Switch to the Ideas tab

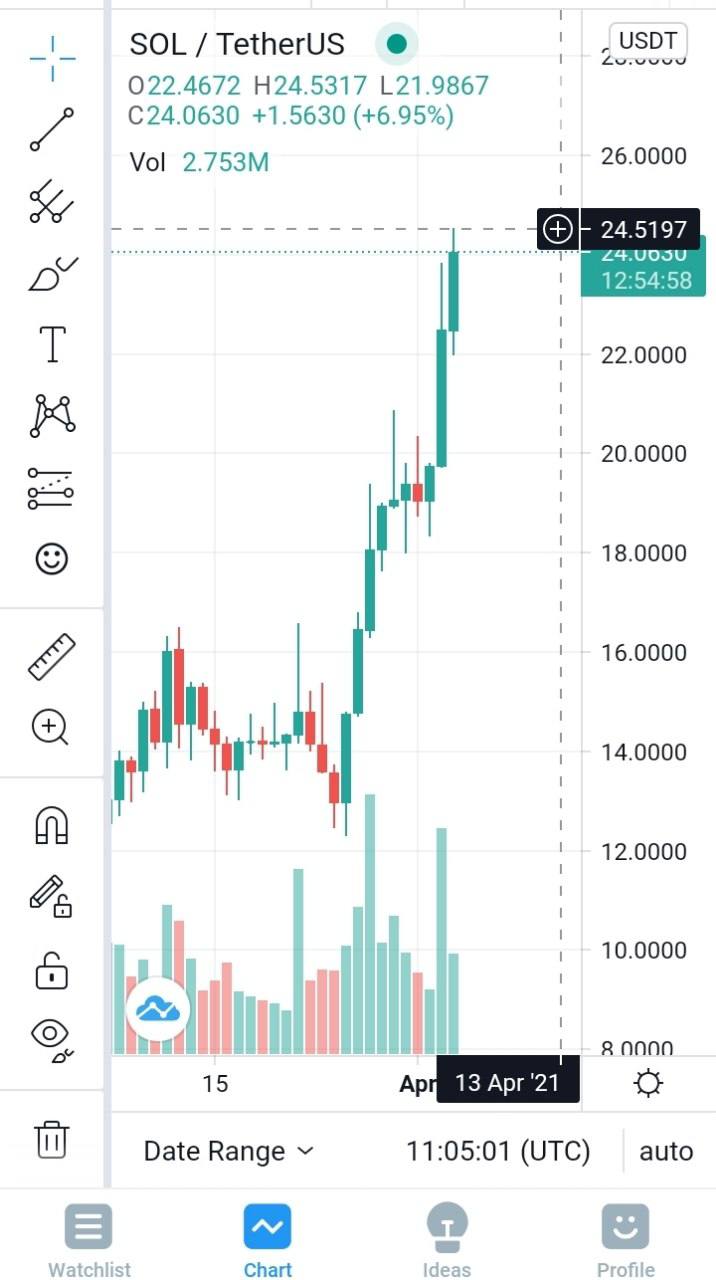447,1240
